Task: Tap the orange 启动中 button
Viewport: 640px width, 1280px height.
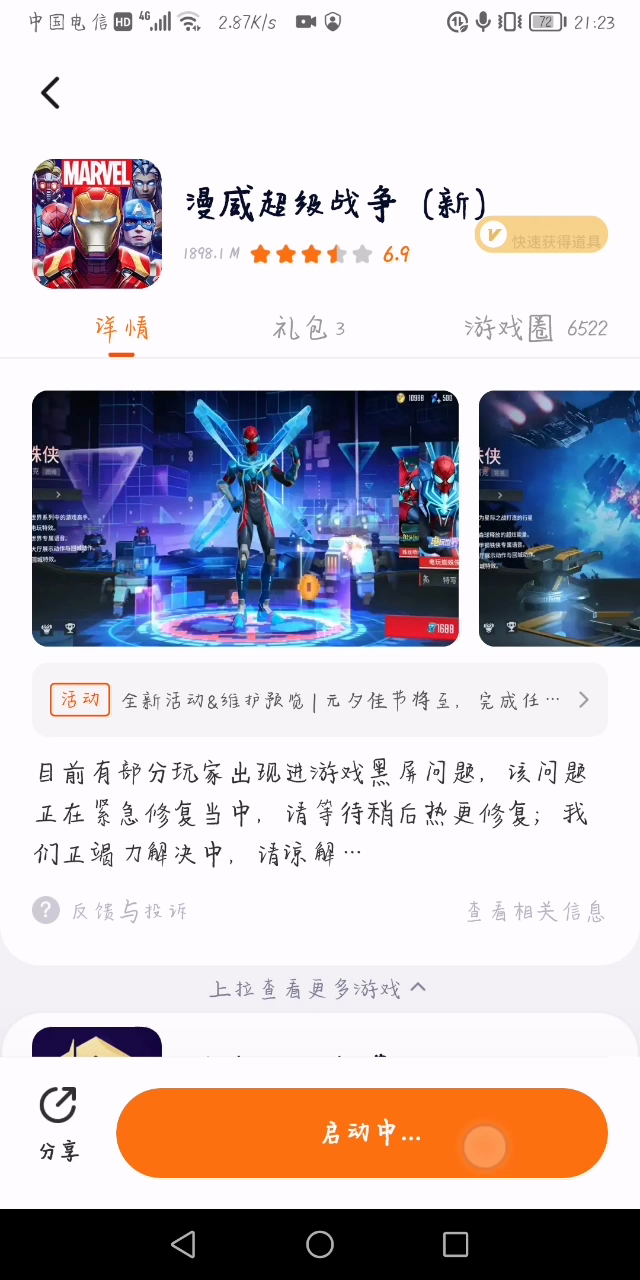Action: click(x=361, y=1133)
